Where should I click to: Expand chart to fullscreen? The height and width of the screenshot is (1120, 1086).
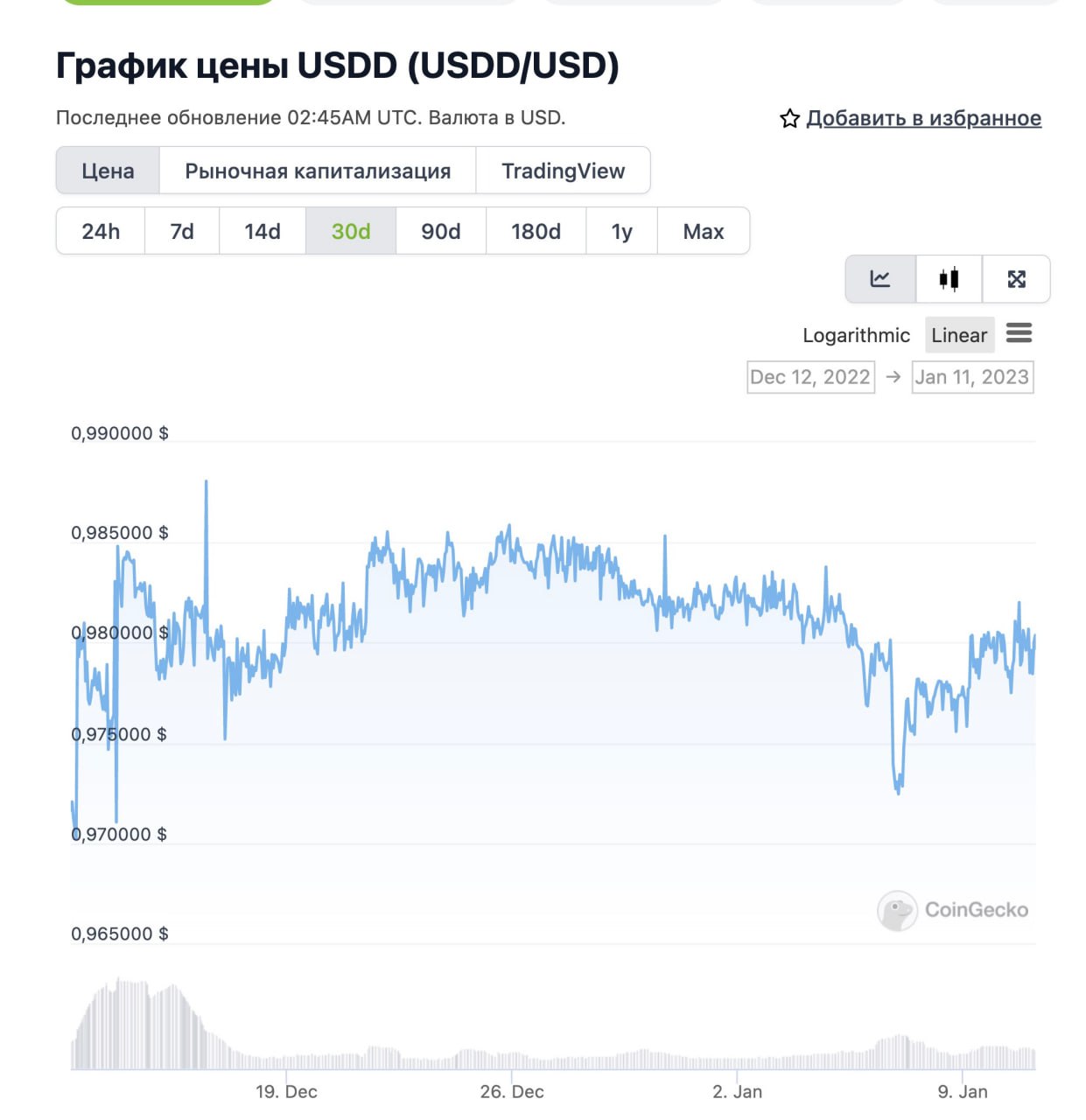coord(1016,279)
